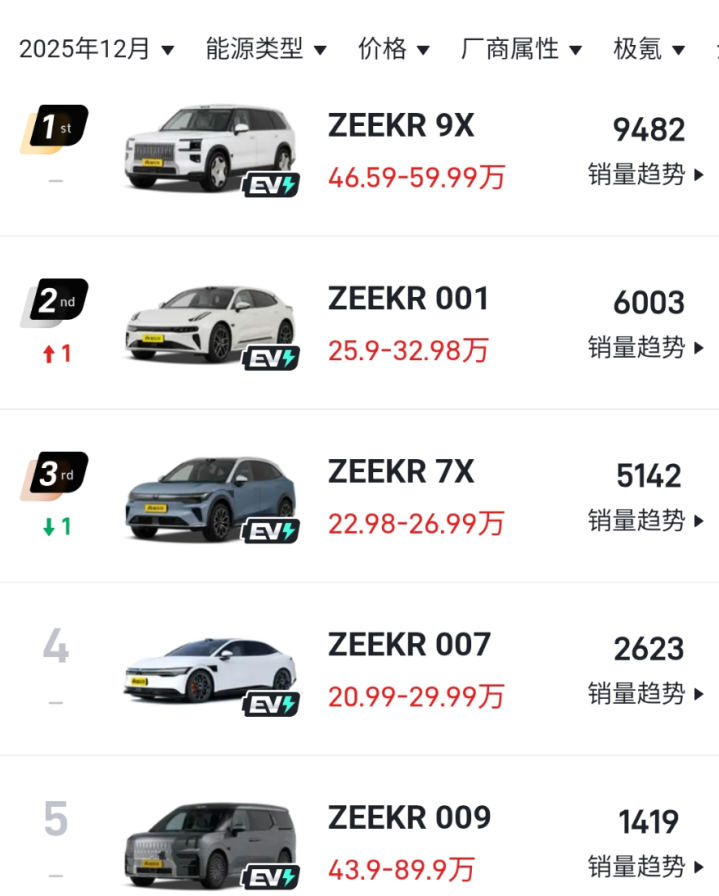The image size is (719, 896).
Task: Open the 2025年12月 date dropdown
Action: coord(96,49)
